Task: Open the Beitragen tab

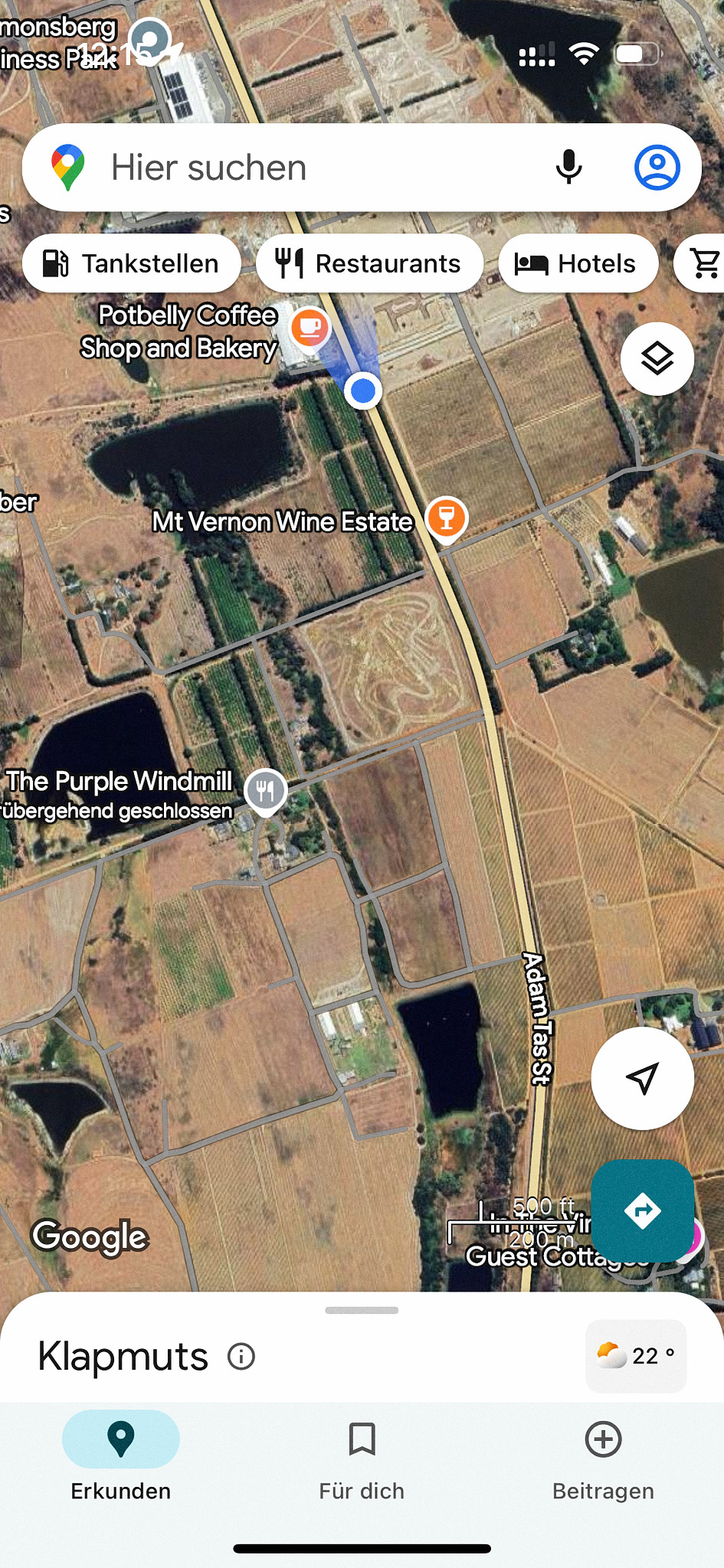Action: coord(603,1456)
